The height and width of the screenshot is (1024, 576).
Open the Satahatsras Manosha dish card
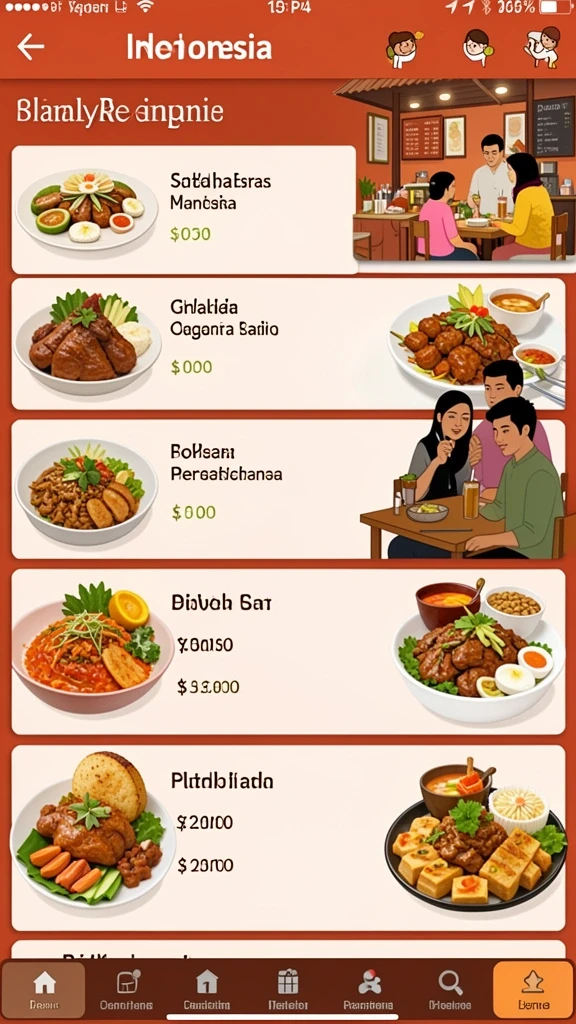pyautogui.click(x=184, y=210)
